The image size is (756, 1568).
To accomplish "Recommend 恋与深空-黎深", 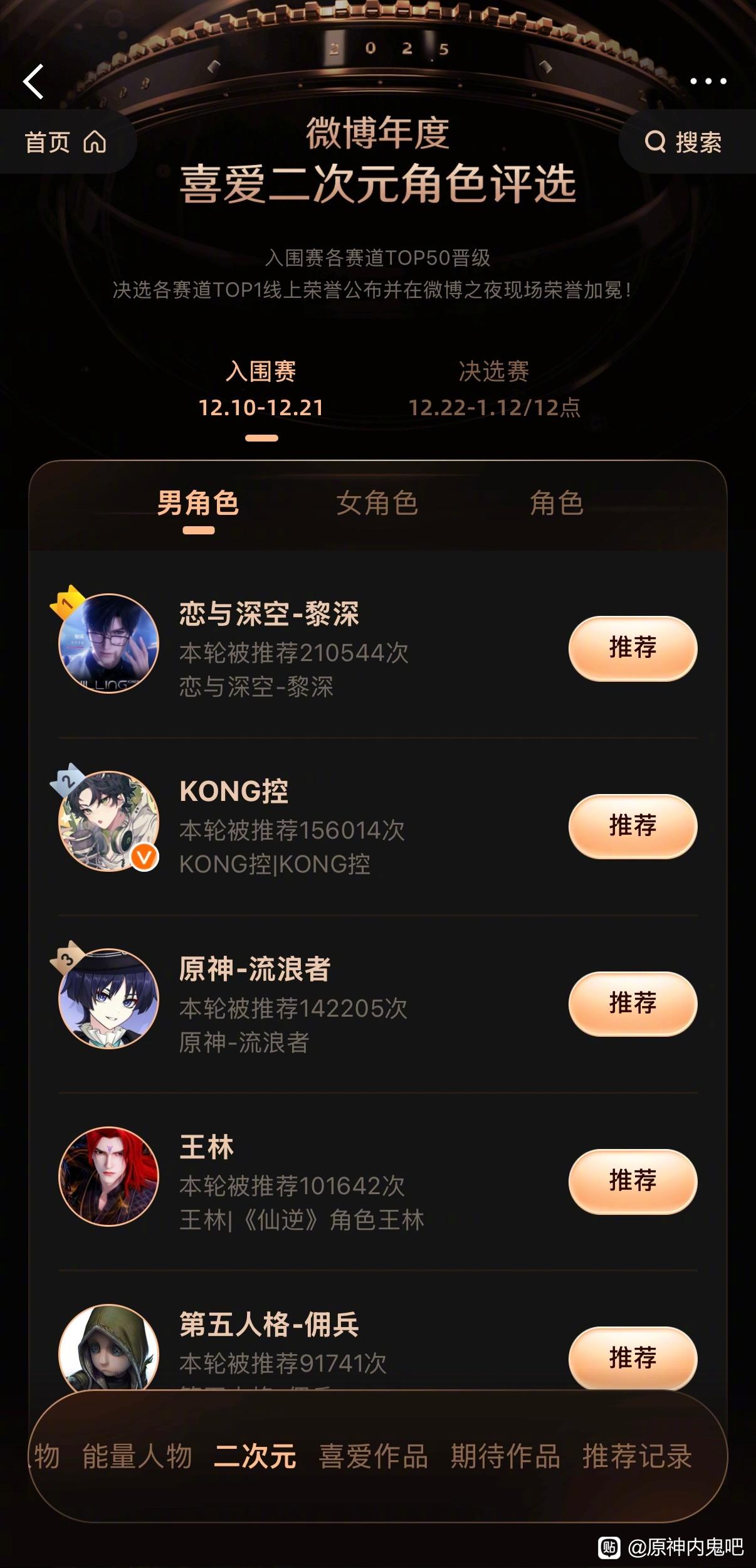I will [x=632, y=648].
